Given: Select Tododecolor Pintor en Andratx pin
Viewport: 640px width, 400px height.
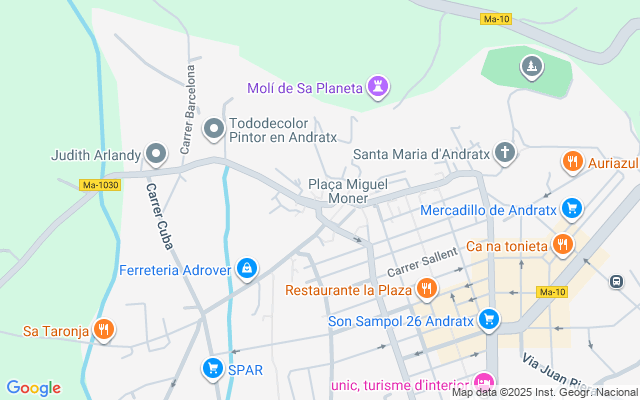Looking at the screenshot, I should [x=214, y=129].
